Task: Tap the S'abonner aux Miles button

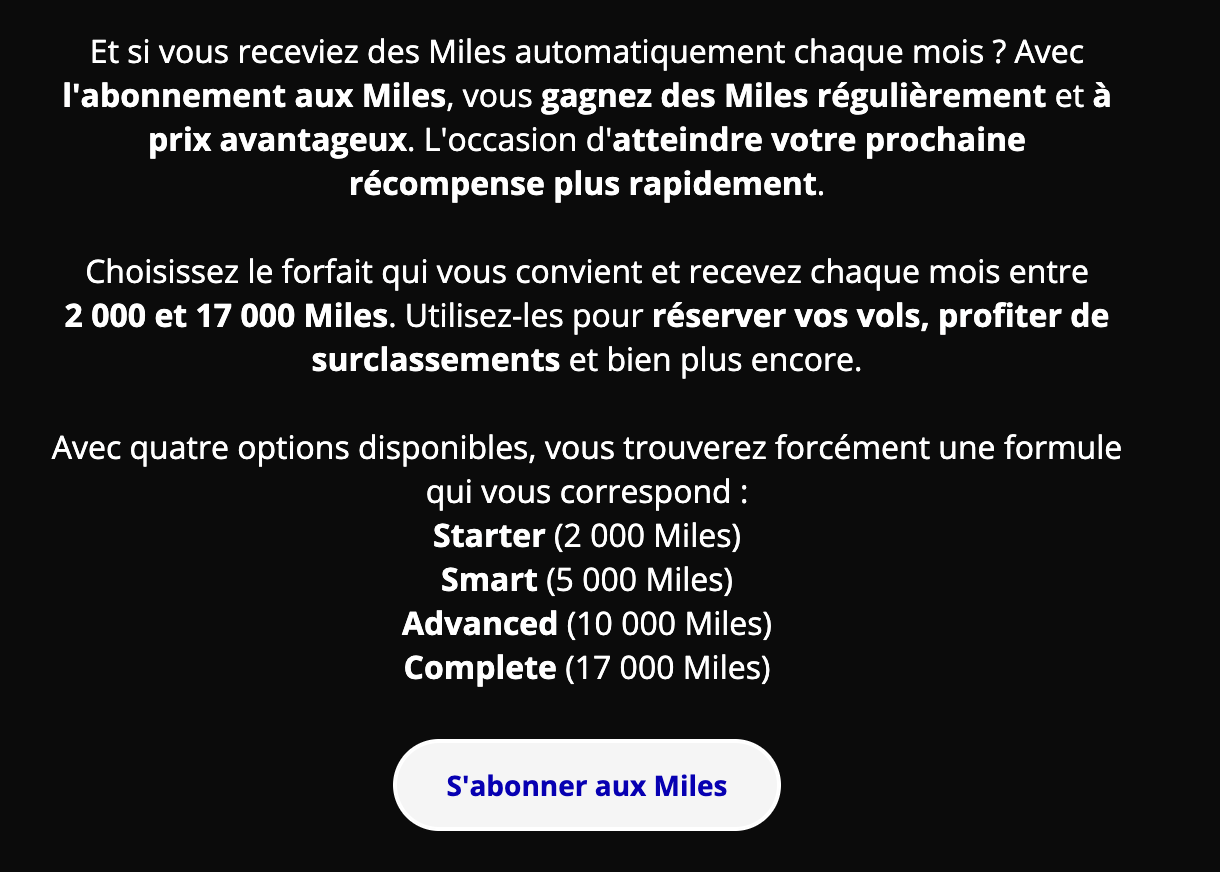Action: click(587, 785)
